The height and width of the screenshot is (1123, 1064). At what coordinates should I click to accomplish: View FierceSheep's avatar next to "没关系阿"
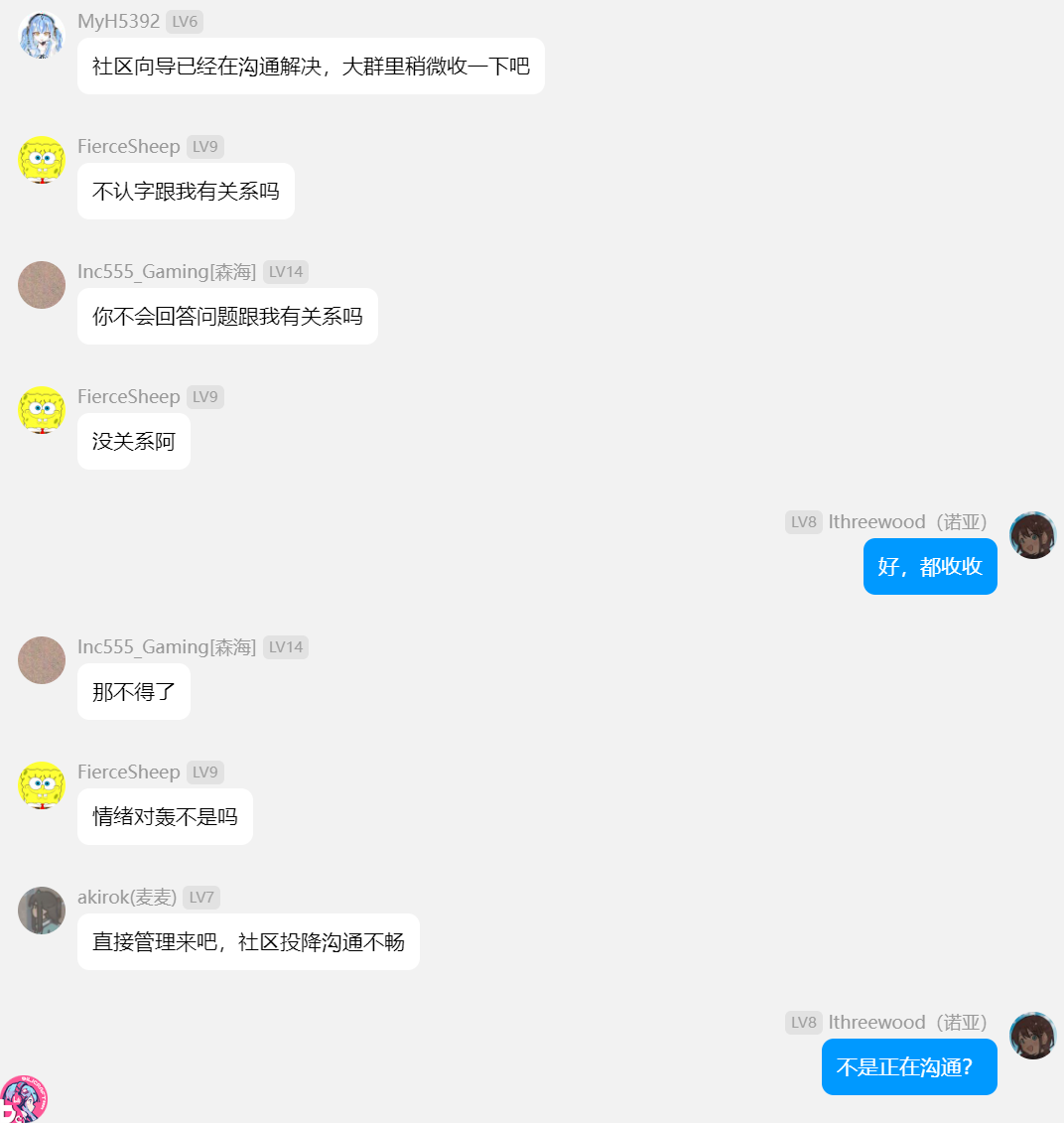(42, 410)
